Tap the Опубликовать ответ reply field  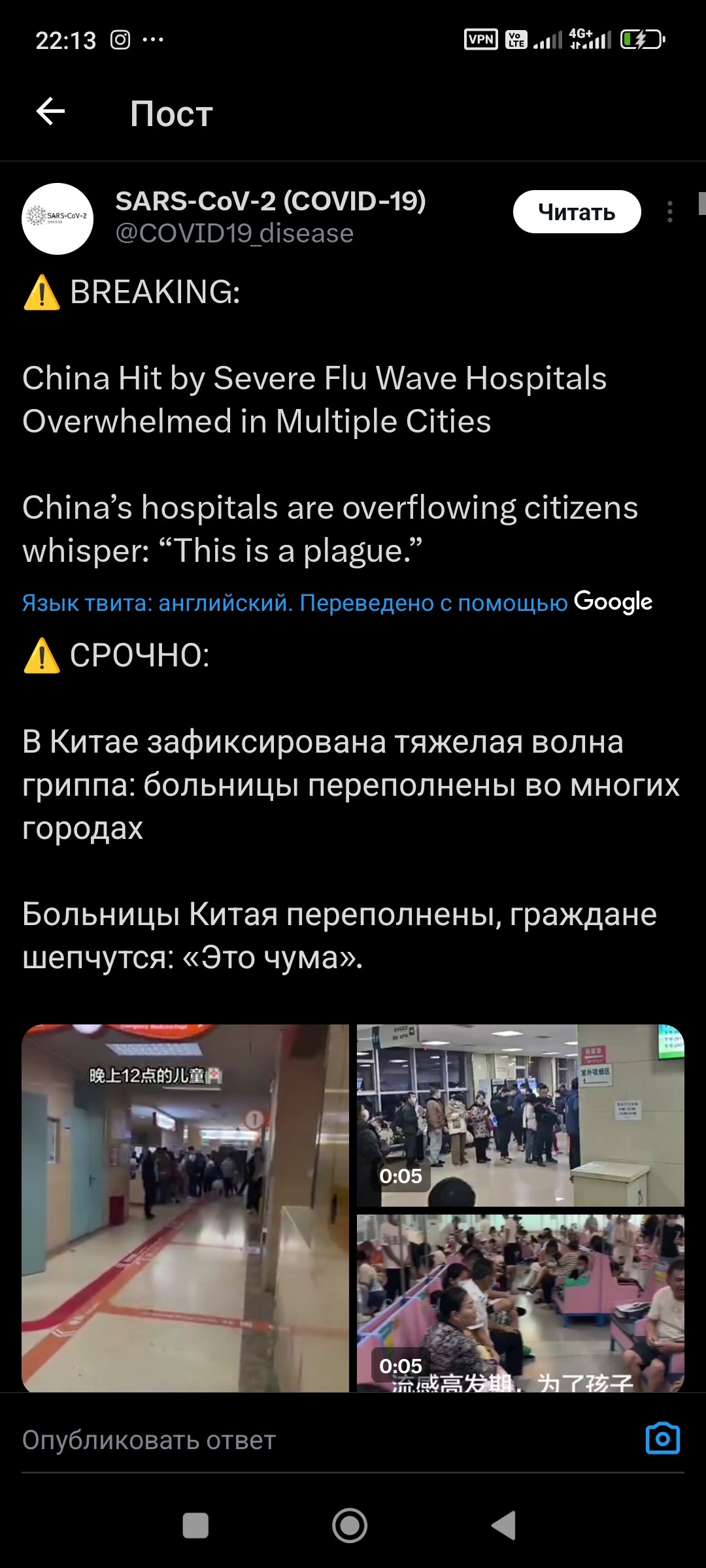point(261,1440)
